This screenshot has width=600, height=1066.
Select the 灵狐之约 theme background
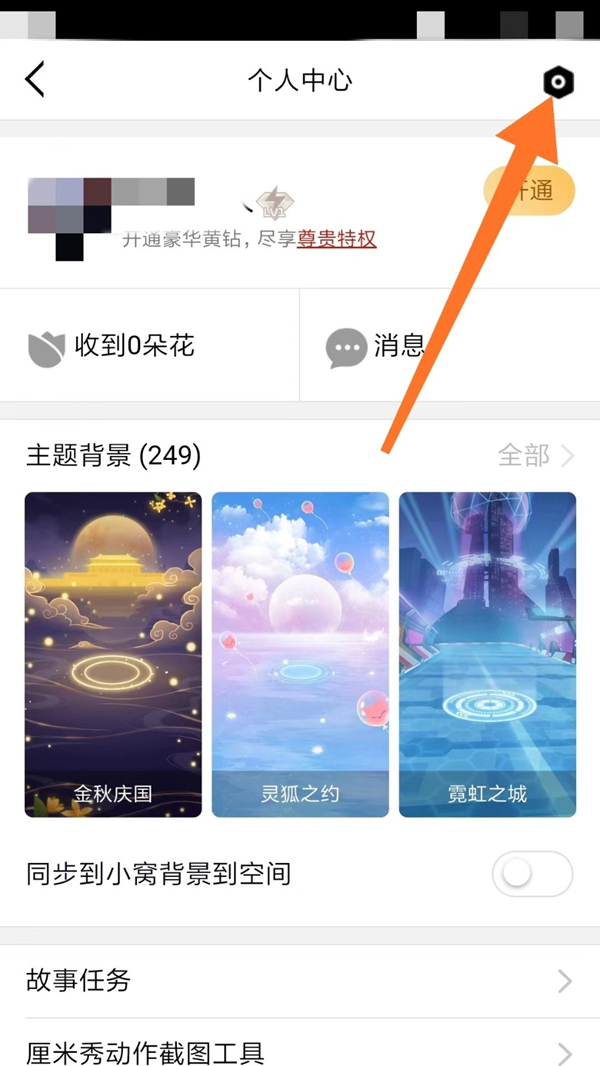pos(300,654)
